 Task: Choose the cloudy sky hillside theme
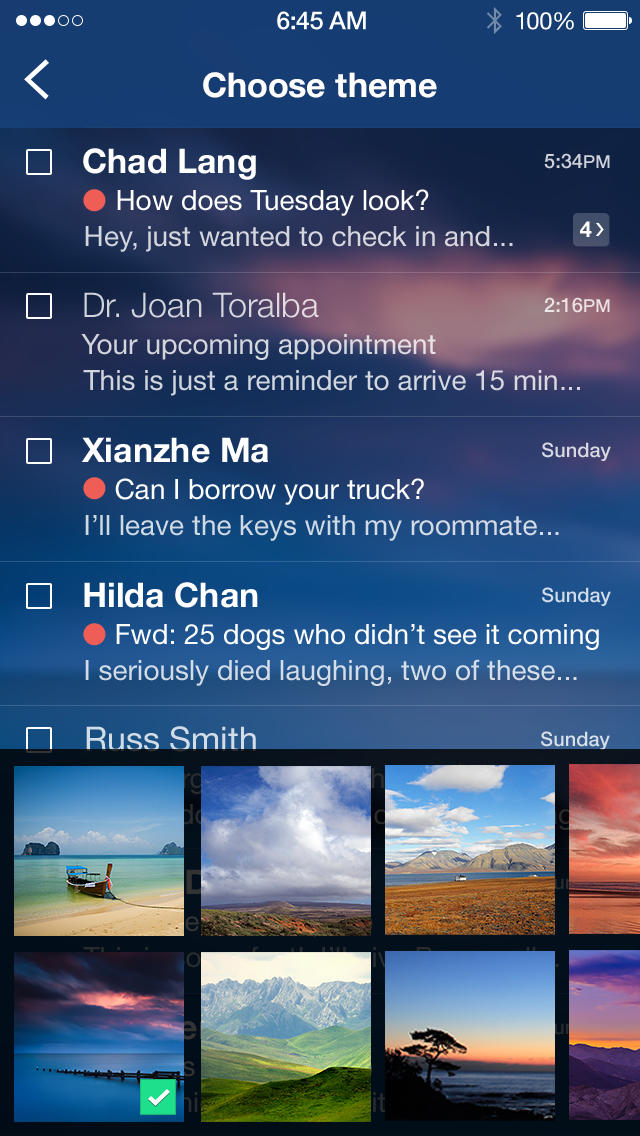point(286,851)
